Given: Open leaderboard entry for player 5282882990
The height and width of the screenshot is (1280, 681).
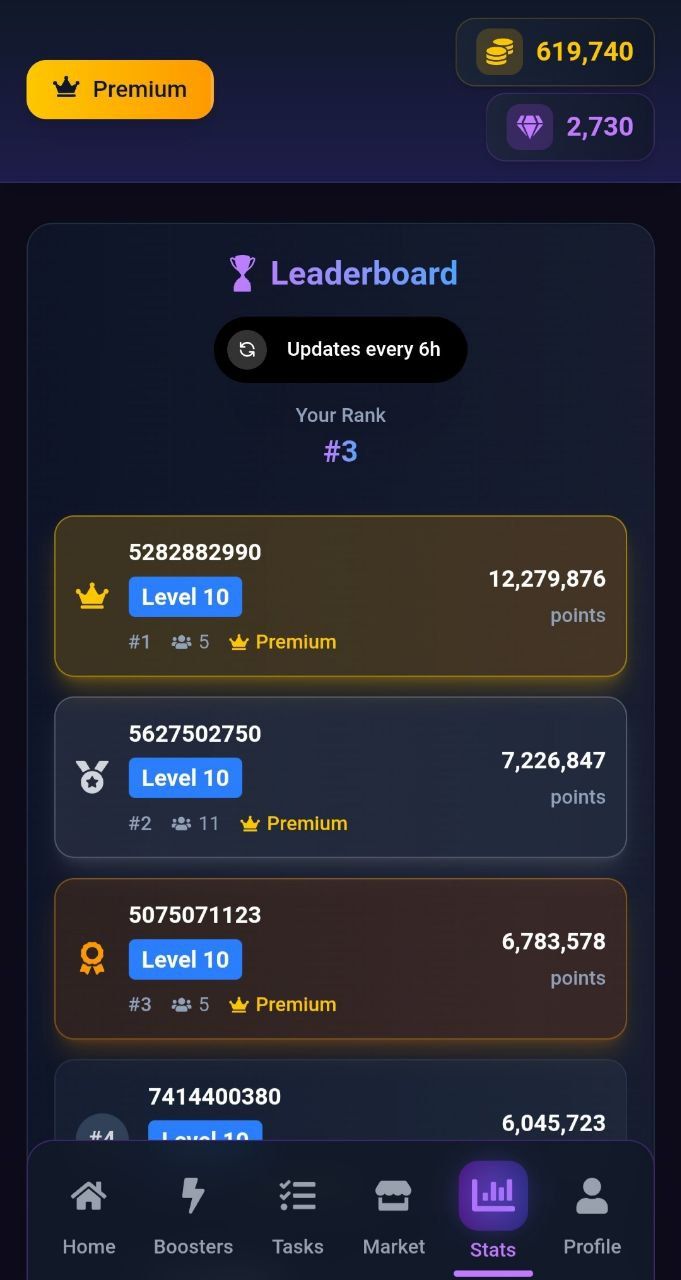Looking at the screenshot, I should click(x=340, y=596).
